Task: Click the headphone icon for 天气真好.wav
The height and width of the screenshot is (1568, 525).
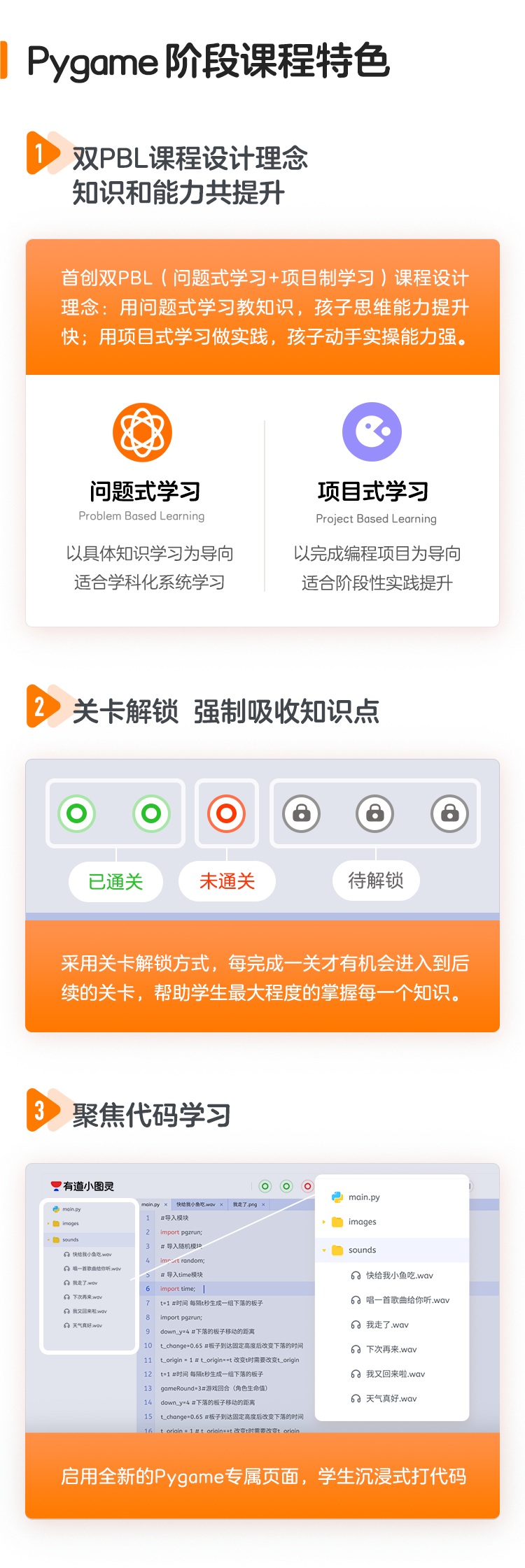Action: [356, 1398]
